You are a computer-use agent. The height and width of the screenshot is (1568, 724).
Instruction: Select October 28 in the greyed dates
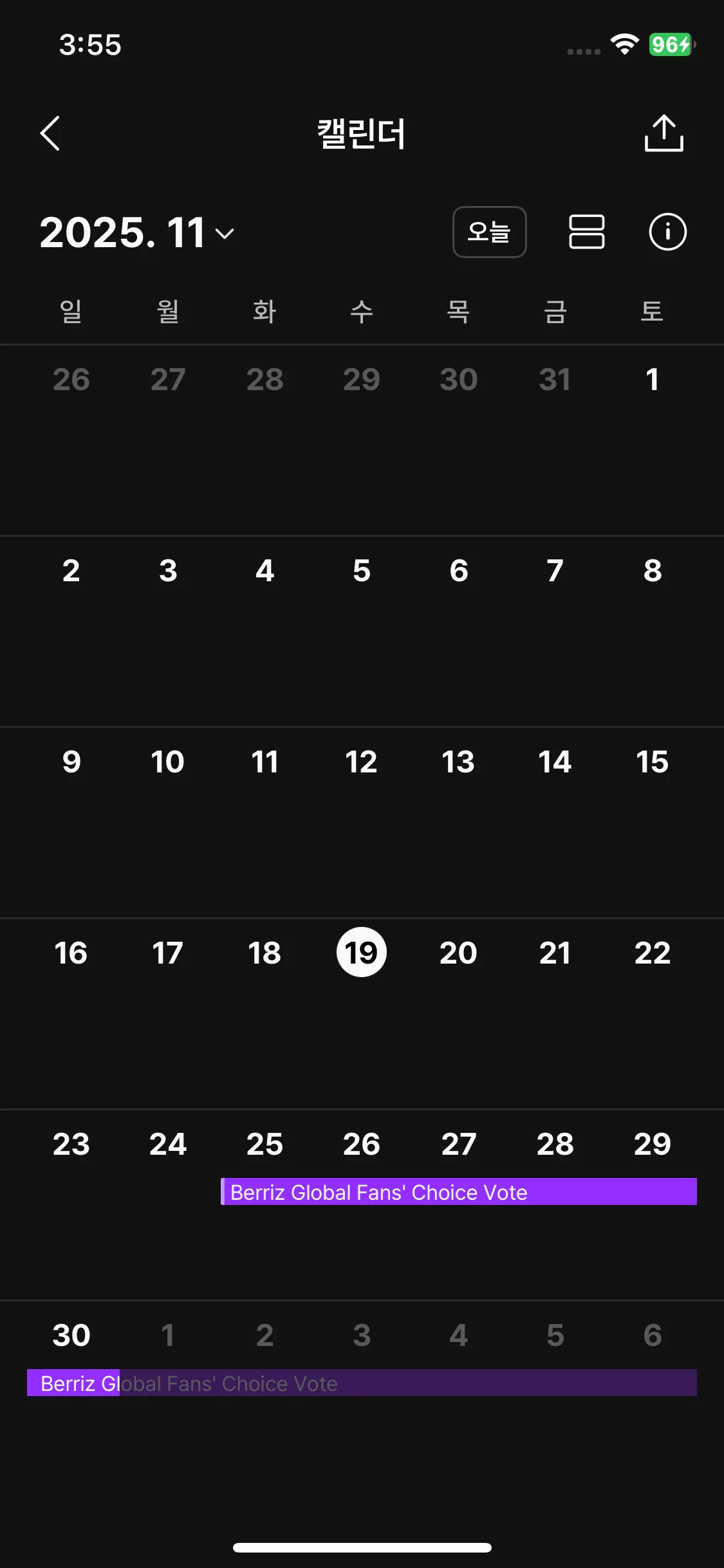pos(265,380)
